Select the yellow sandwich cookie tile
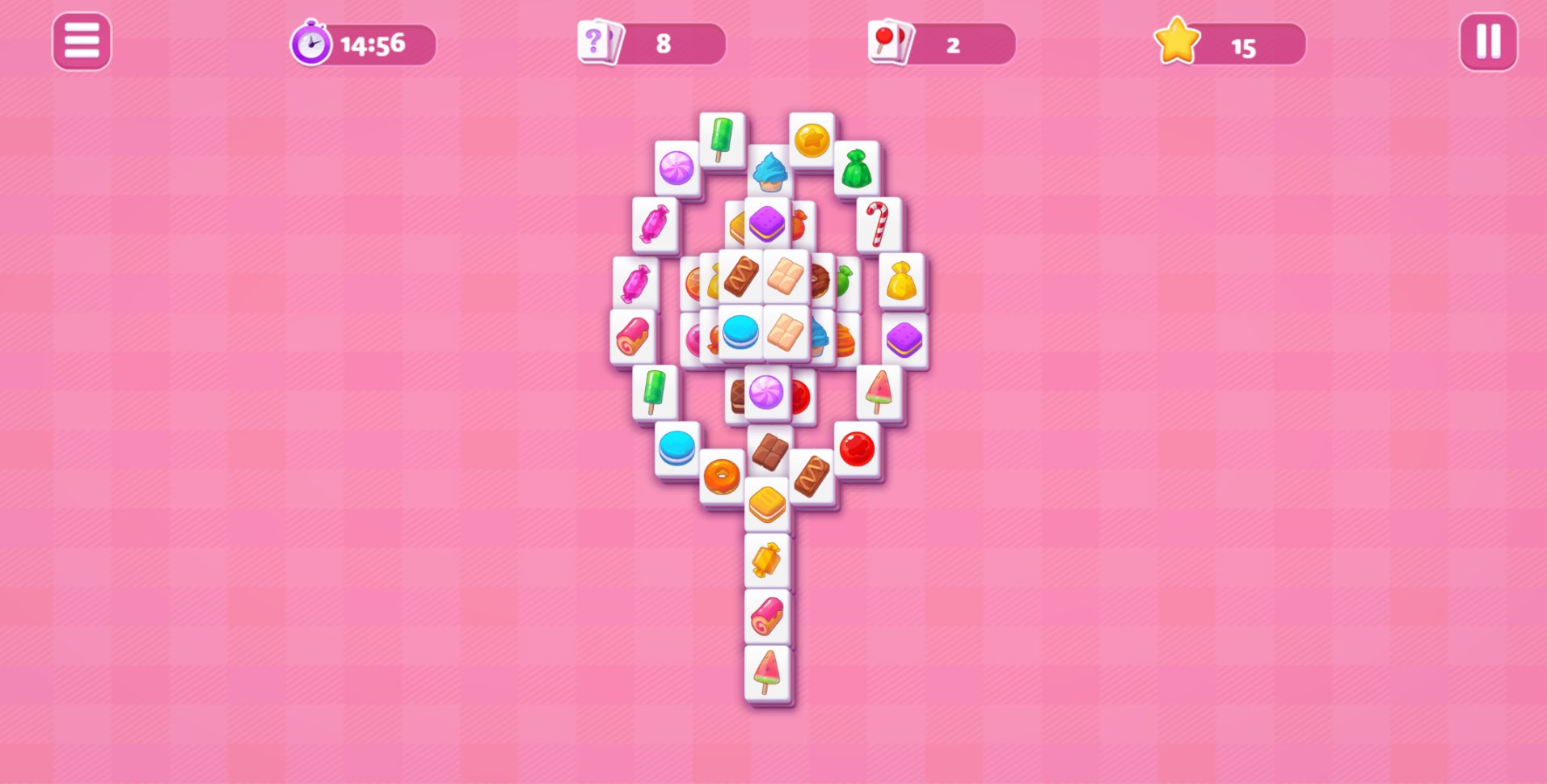 (x=767, y=505)
